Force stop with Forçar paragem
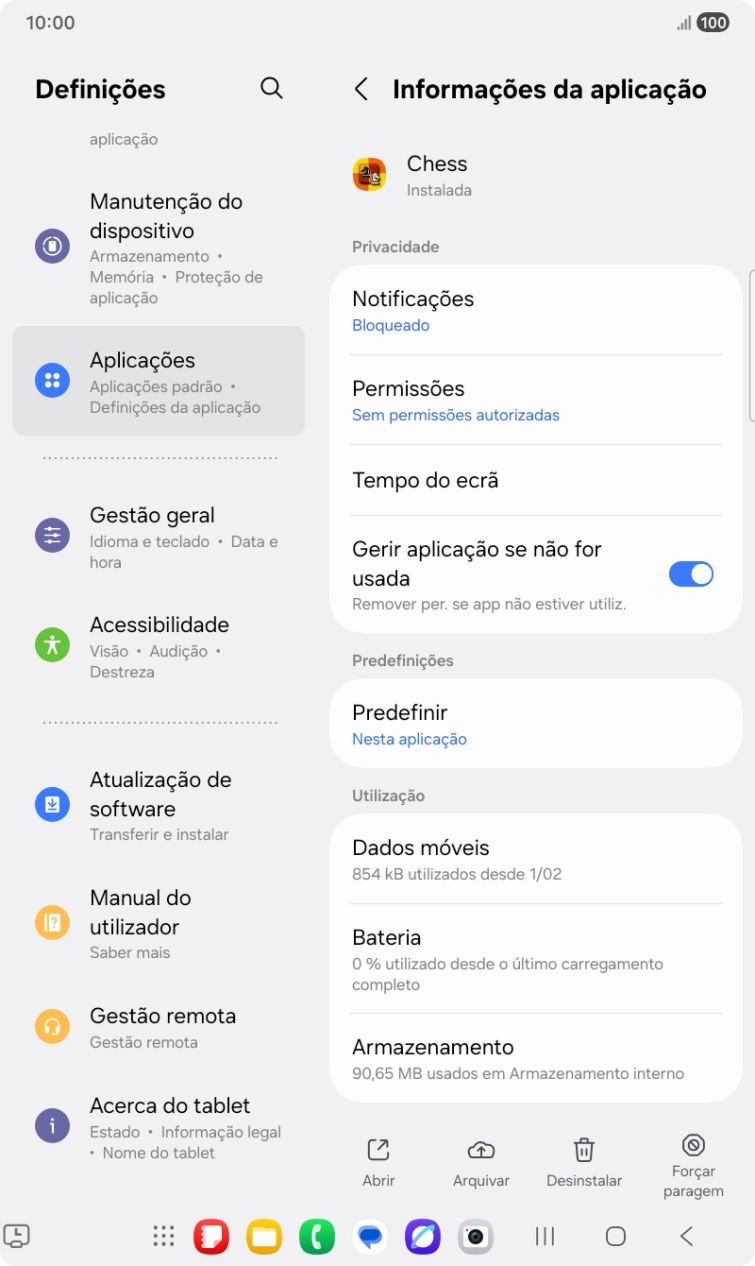755x1266 pixels. [693, 1165]
